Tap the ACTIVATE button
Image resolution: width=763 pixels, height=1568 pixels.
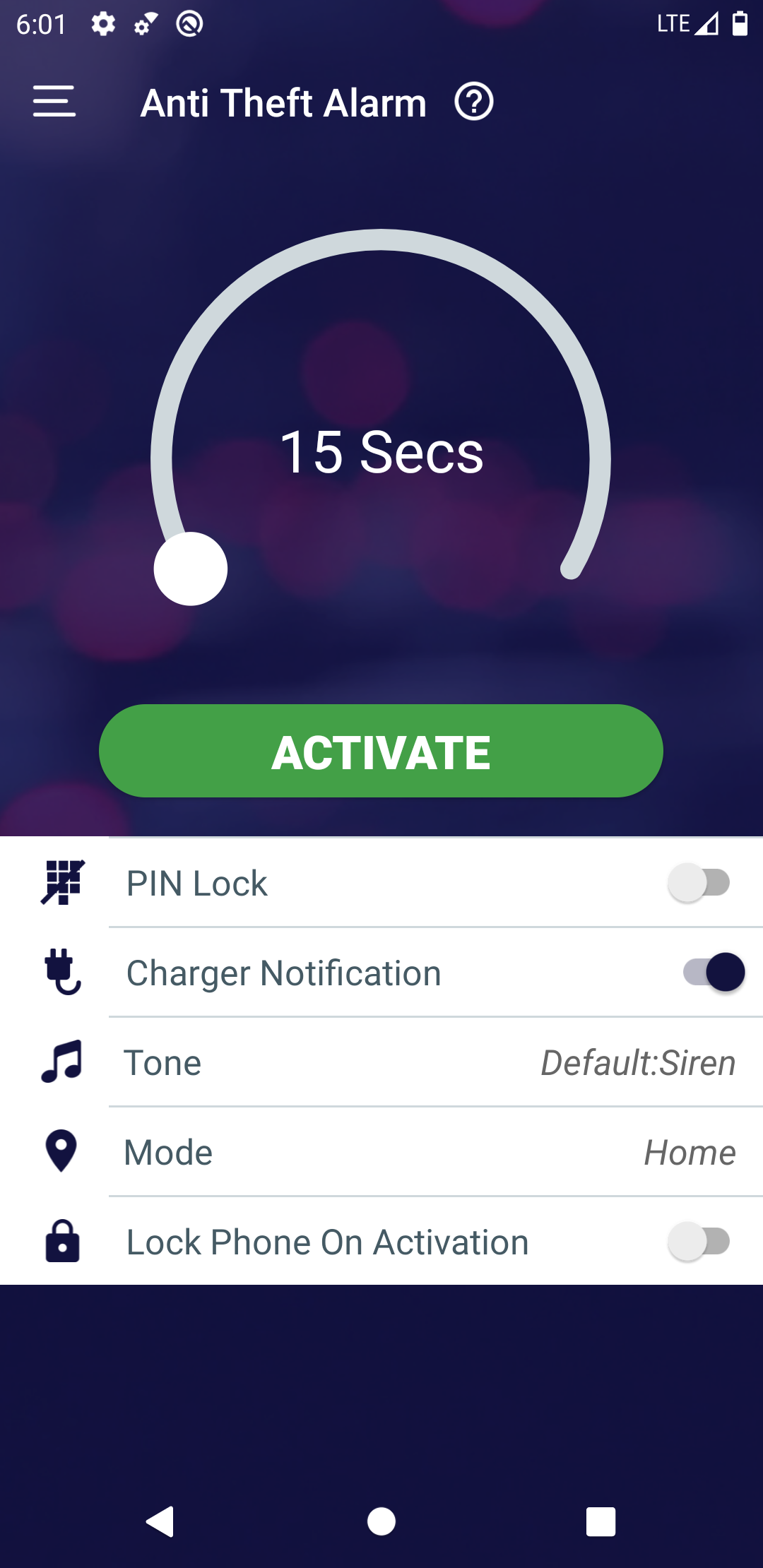pos(381,751)
